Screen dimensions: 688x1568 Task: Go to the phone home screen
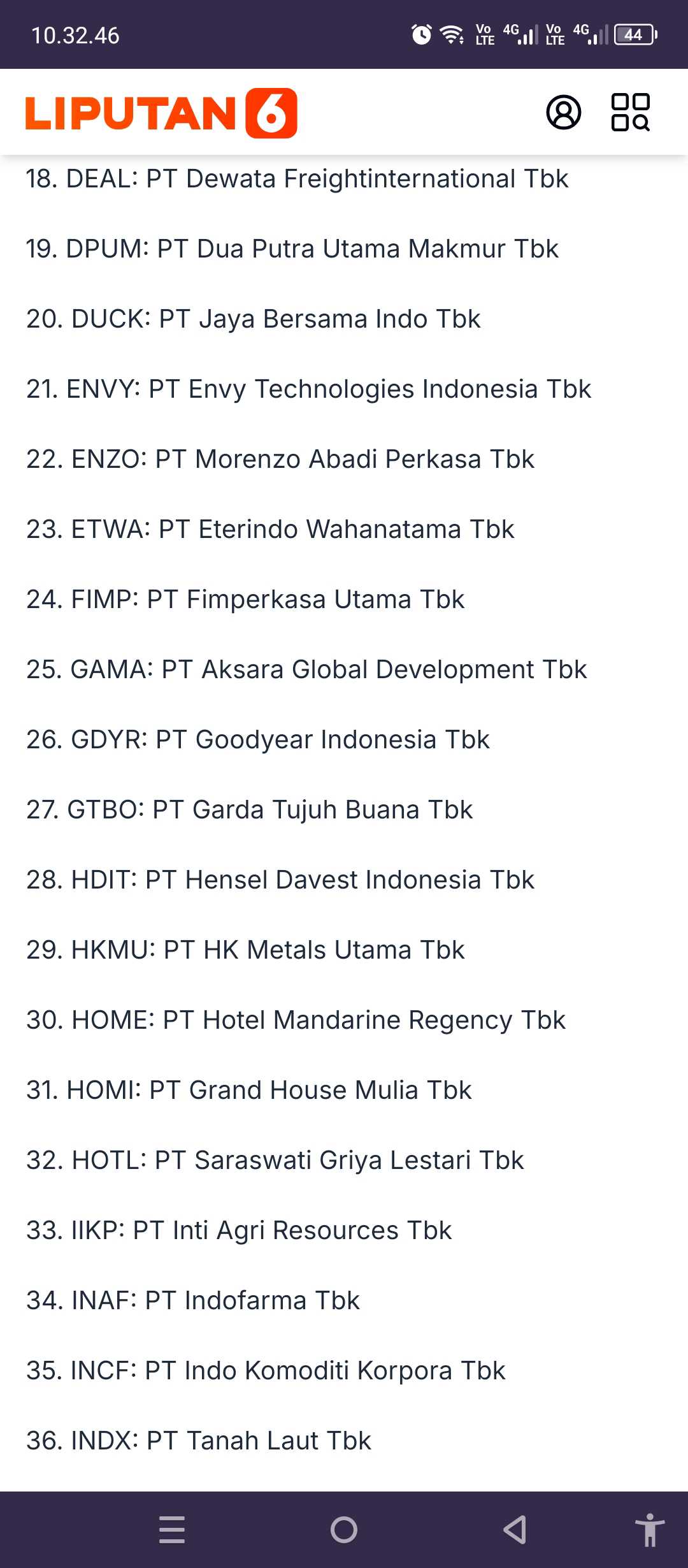344,1529
